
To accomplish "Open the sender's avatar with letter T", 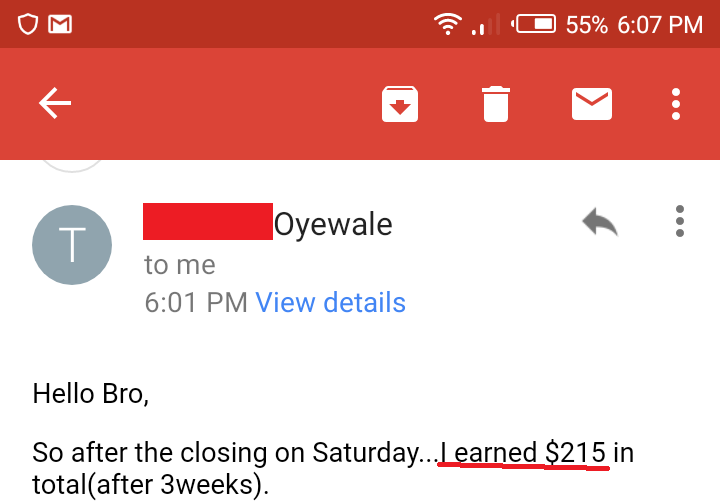I will (73, 245).
